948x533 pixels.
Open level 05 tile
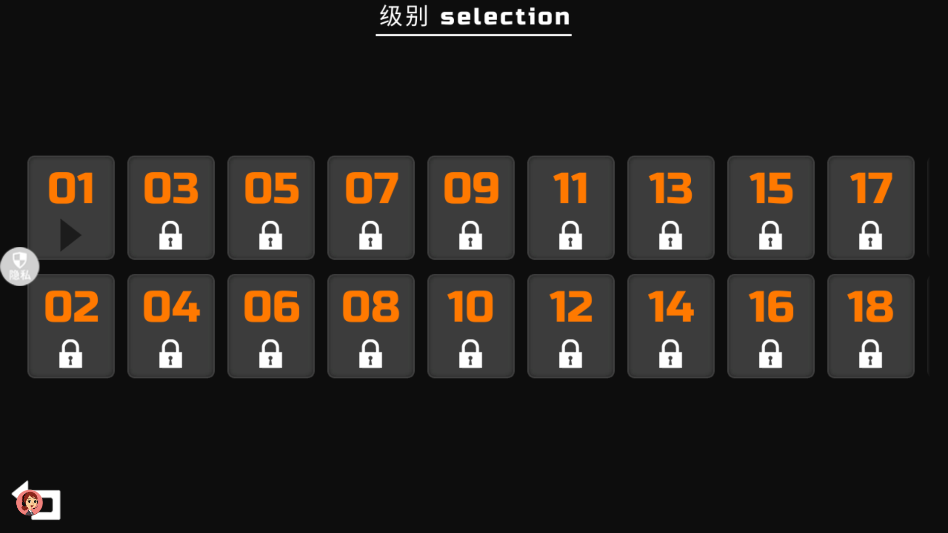point(271,208)
